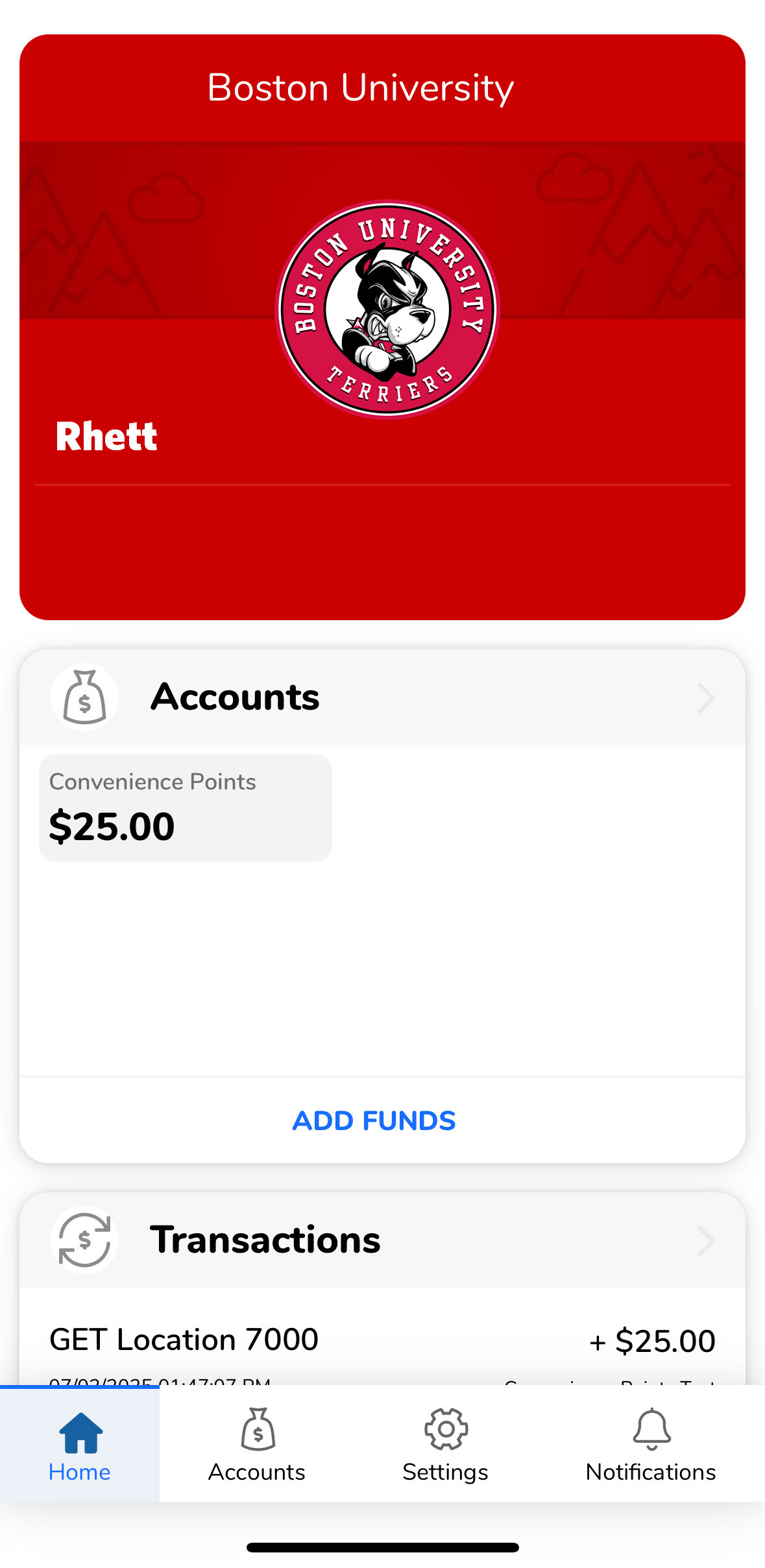The image size is (765, 1568).
Task: Open the Accounts section header
Action: (382, 697)
